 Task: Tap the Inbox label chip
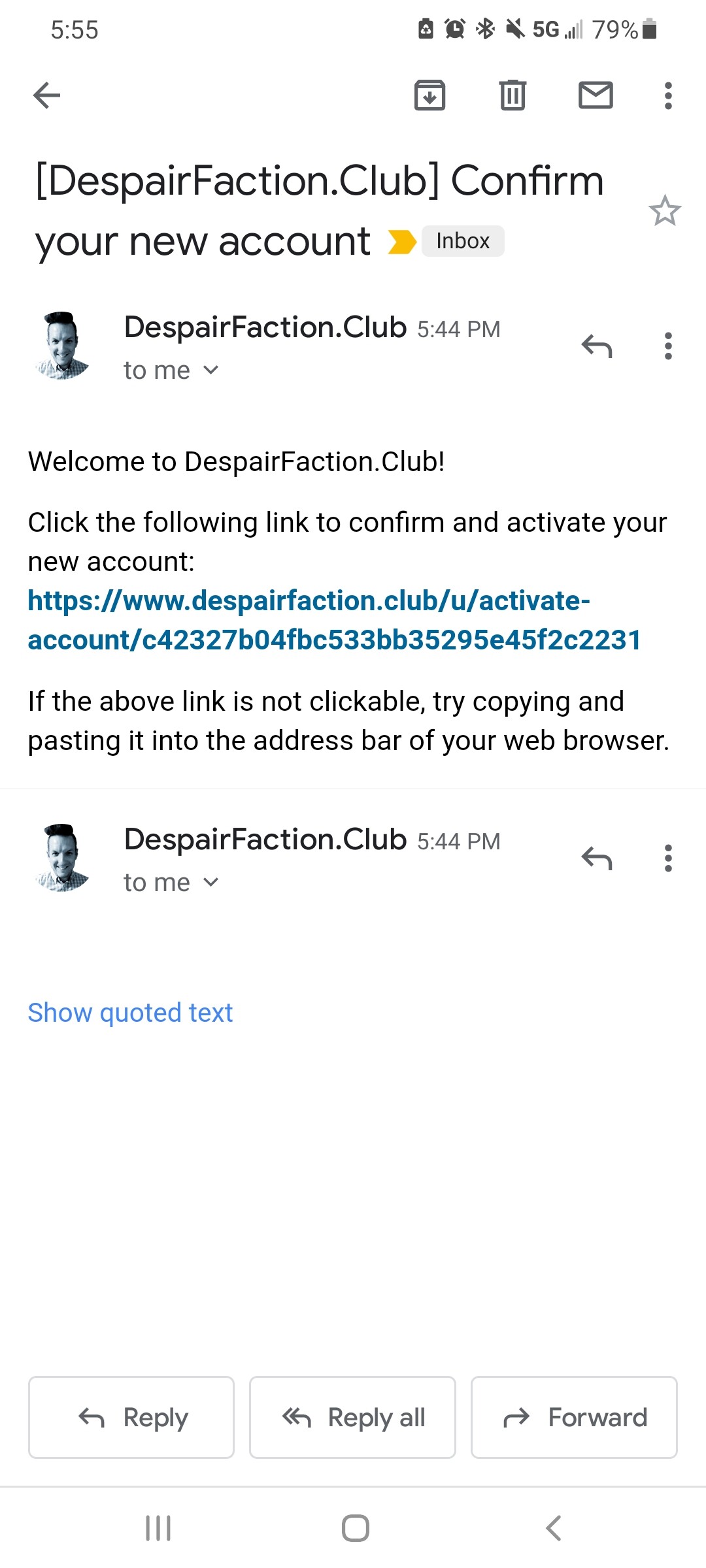pyautogui.click(x=463, y=241)
